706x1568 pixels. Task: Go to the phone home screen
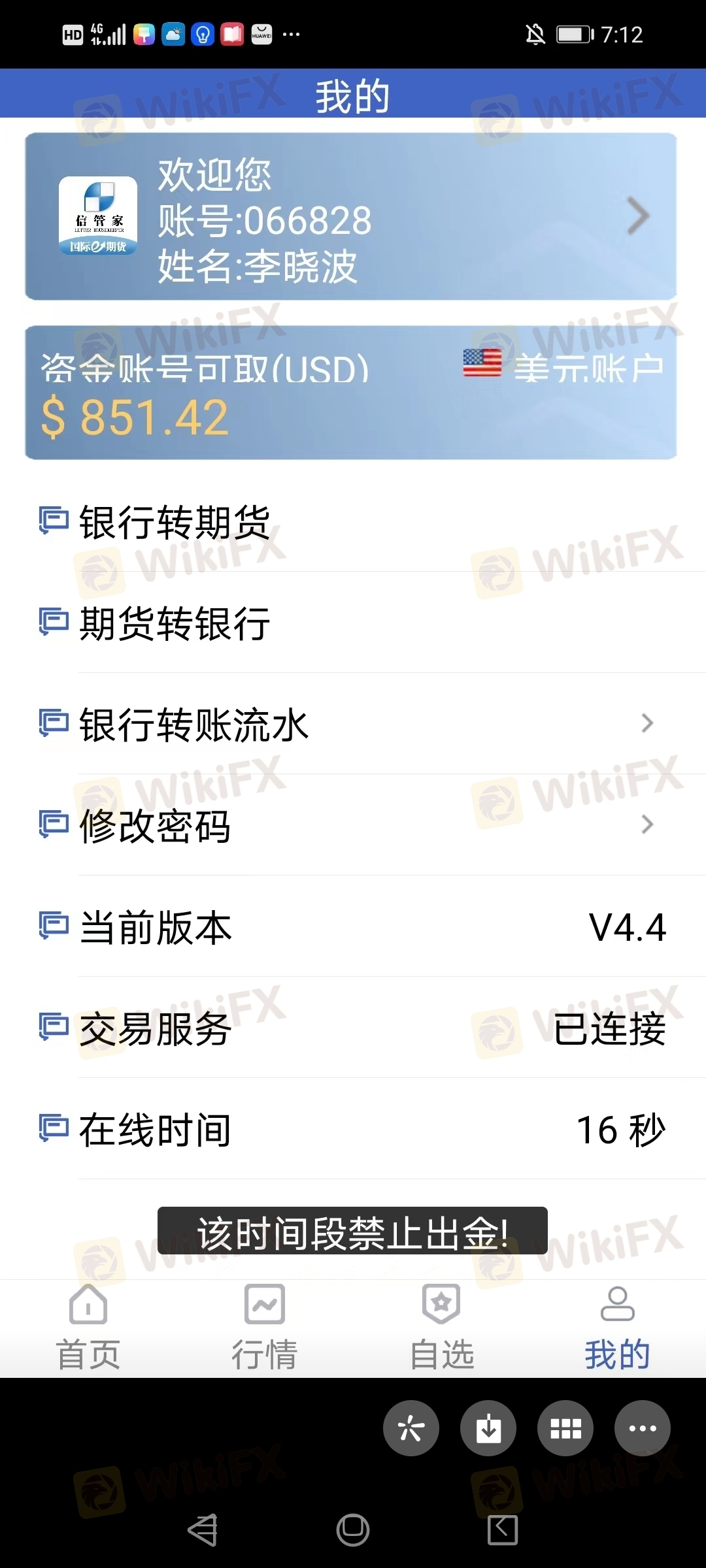[353, 1529]
